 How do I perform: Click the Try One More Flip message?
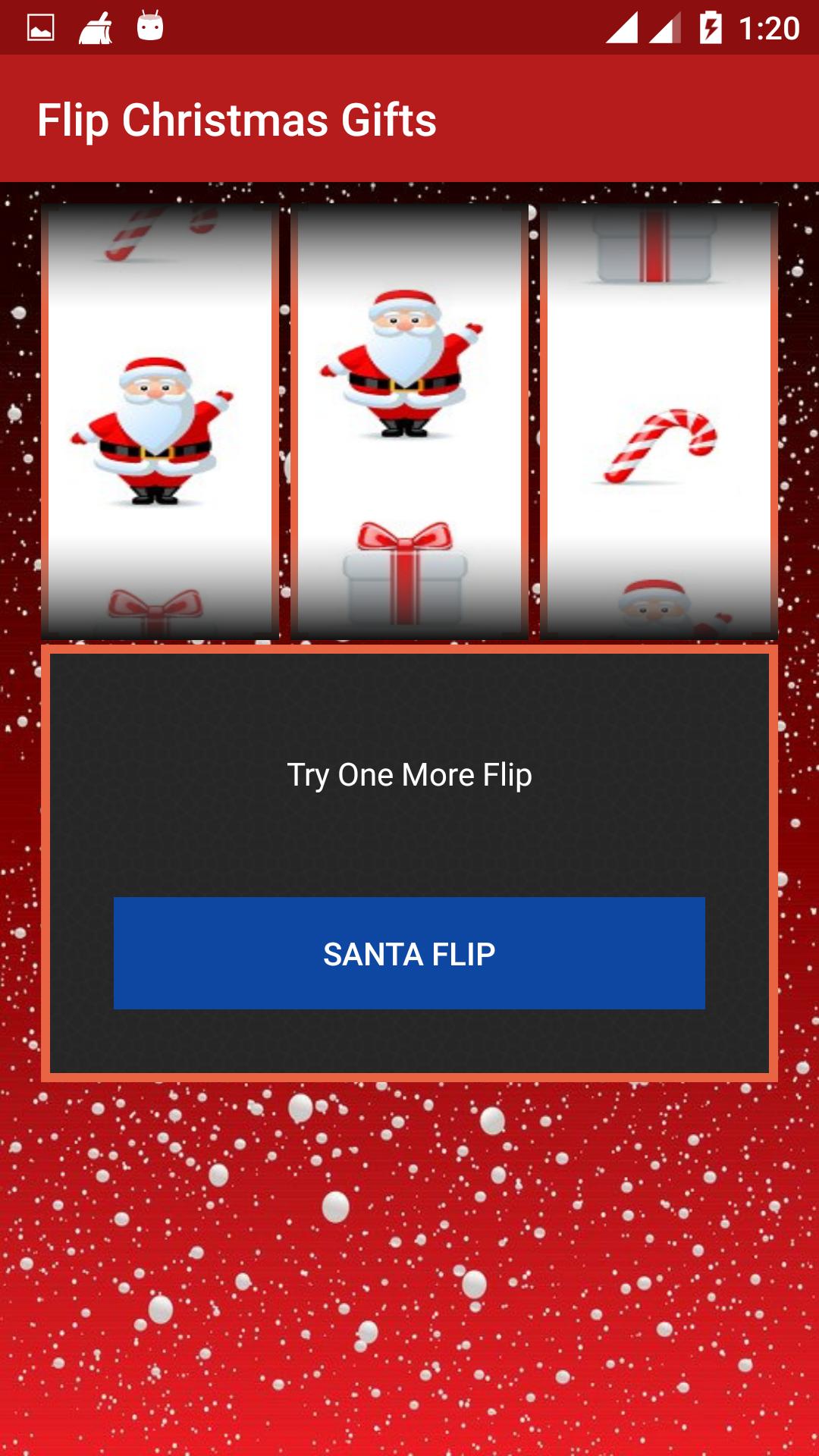click(409, 775)
